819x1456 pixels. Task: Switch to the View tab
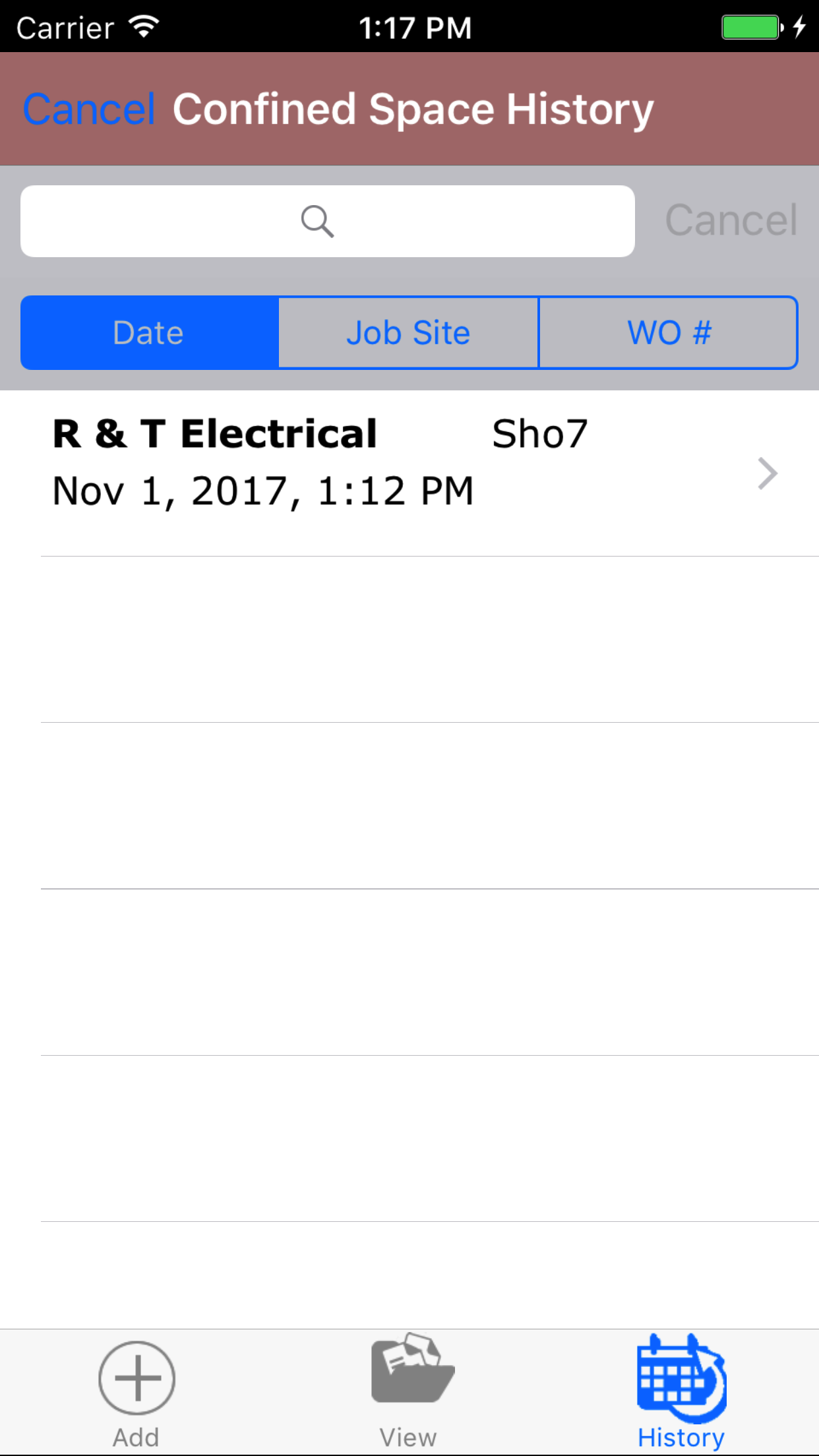tap(409, 1393)
